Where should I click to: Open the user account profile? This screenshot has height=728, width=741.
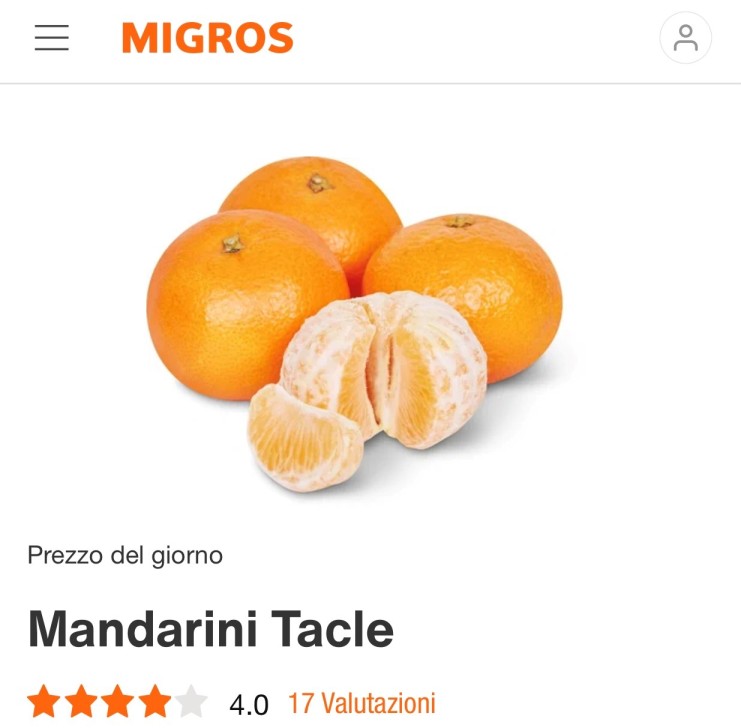point(685,39)
